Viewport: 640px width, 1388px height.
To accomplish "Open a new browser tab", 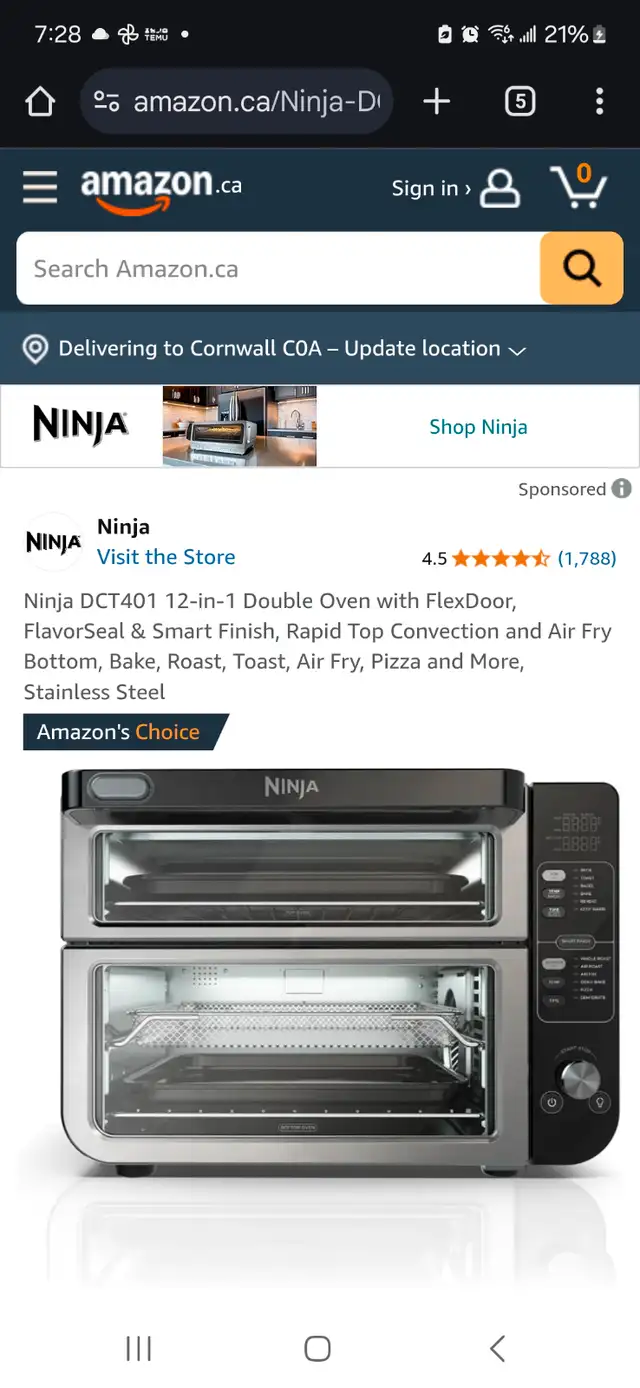I will tap(437, 101).
